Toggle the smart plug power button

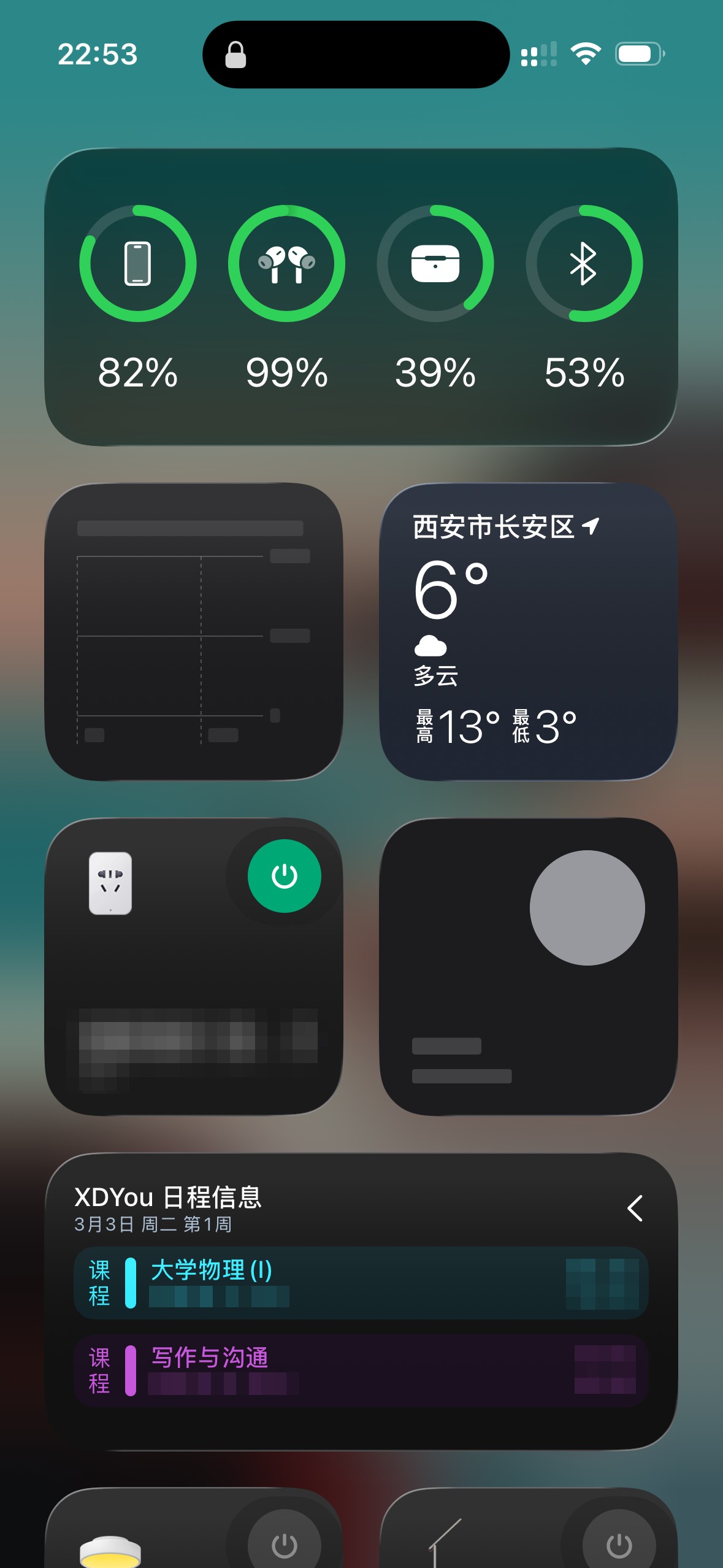pyautogui.click(x=284, y=875)
